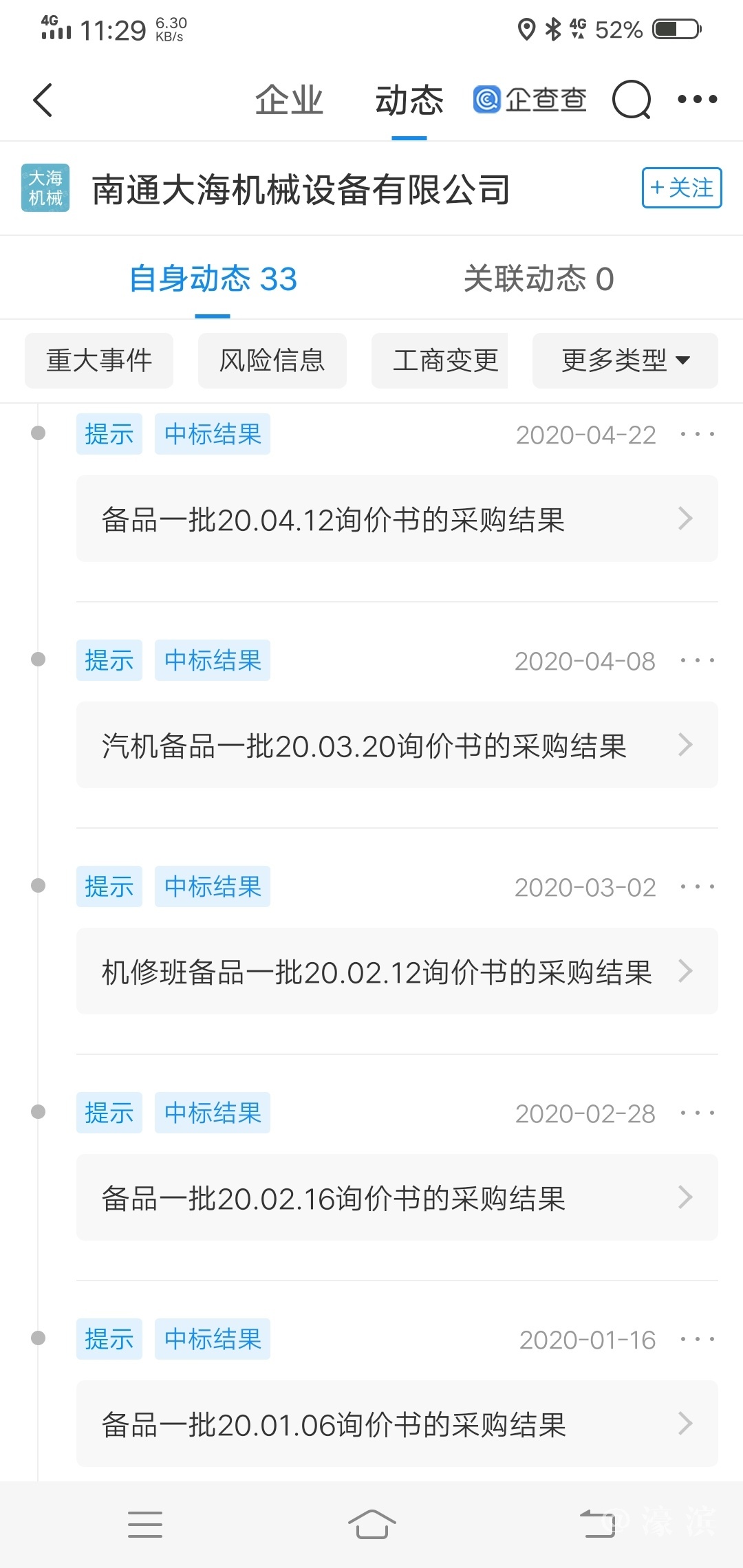The width and height of the screenshot is (743, 1568).
Task: Select the 自身动态 tab
Action: [213, 279]
